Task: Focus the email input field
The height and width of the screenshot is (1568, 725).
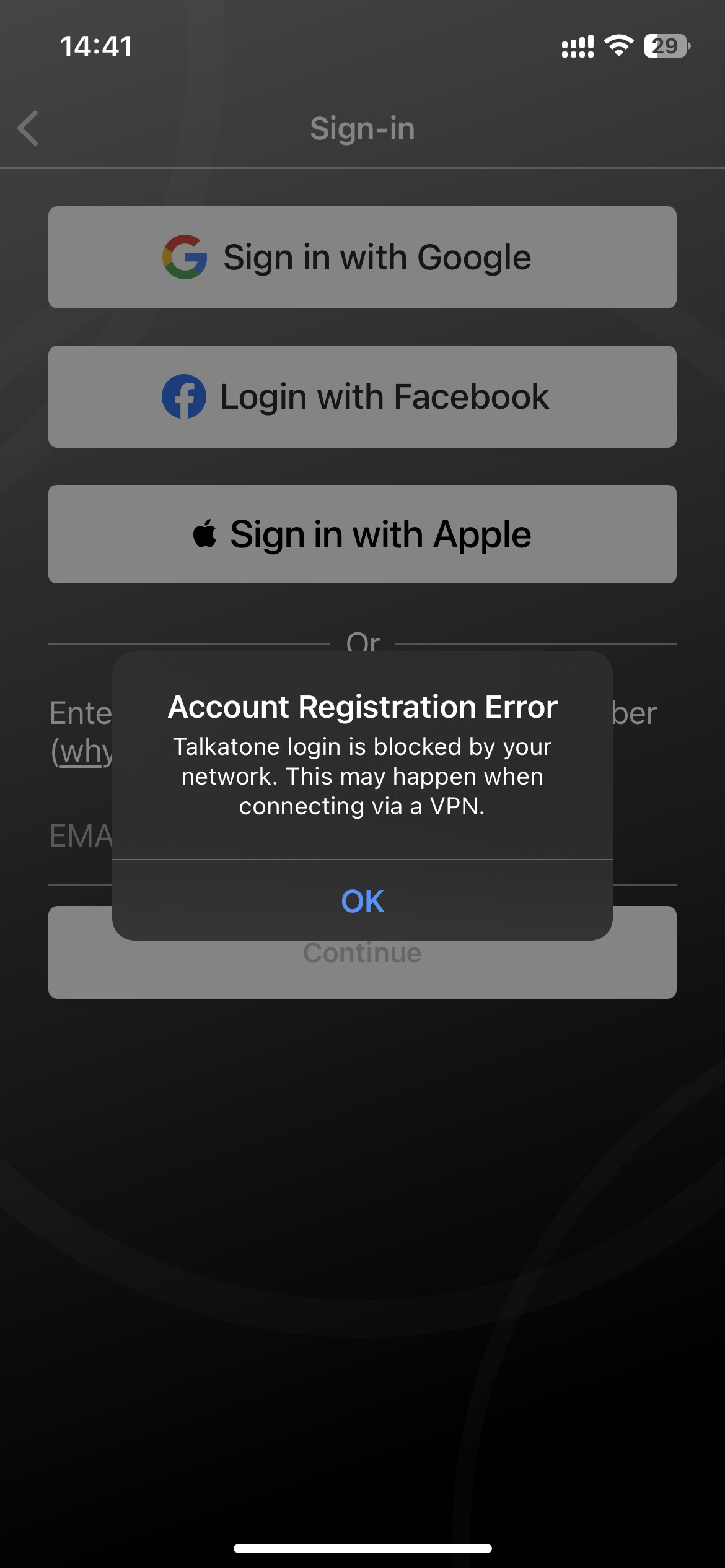Action: tap(362, 836)
